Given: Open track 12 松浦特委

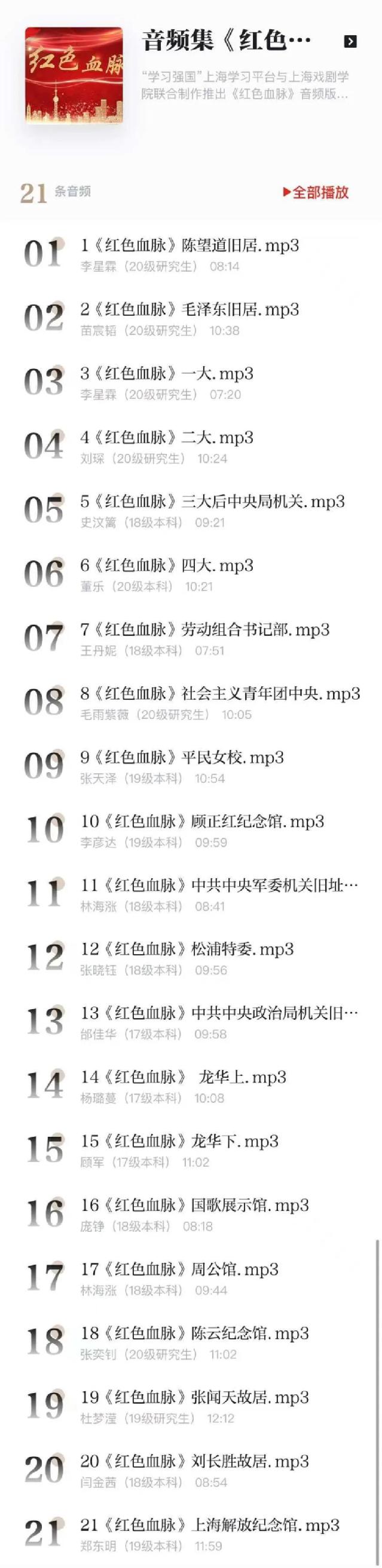Looking at the screenshot, I should 187,949.
